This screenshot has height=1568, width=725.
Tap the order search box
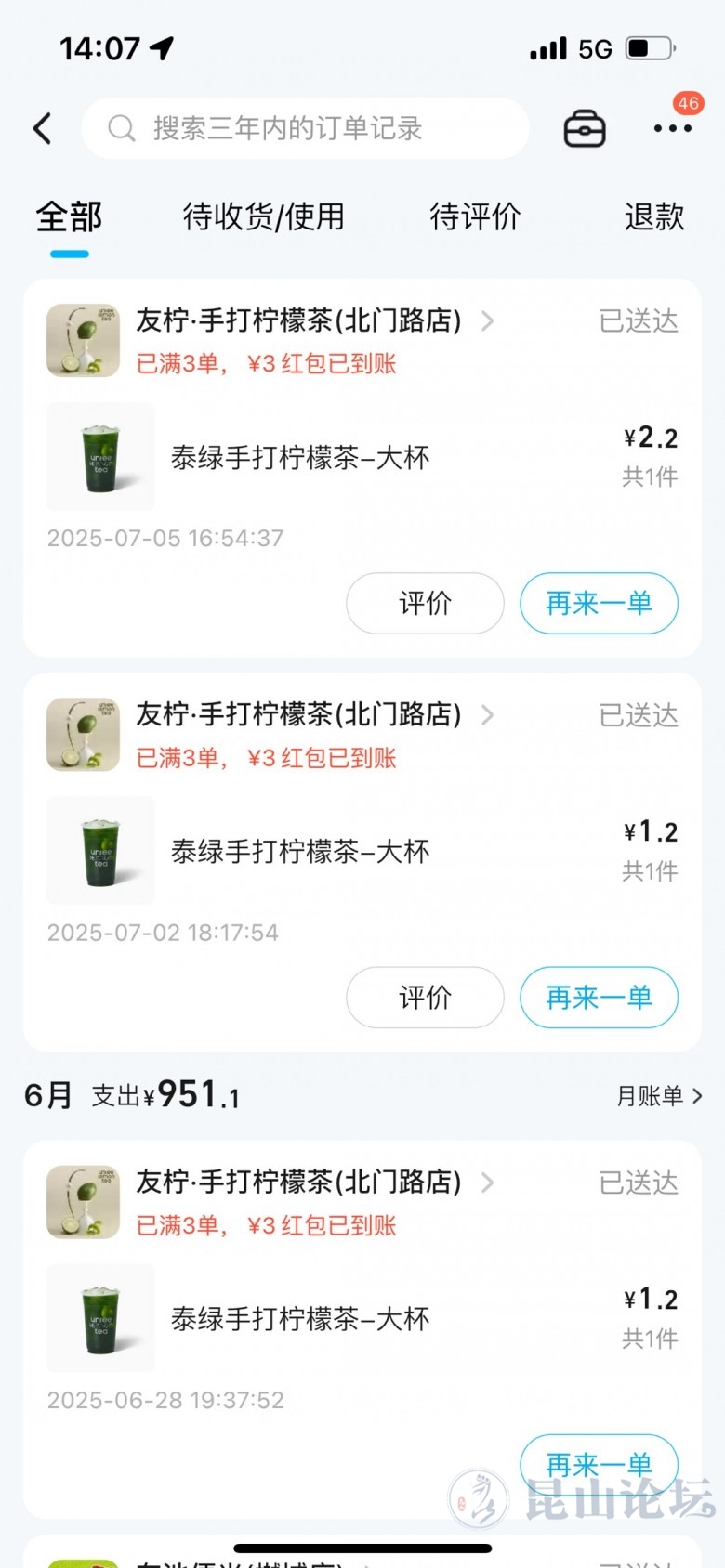tap(305, 128)
